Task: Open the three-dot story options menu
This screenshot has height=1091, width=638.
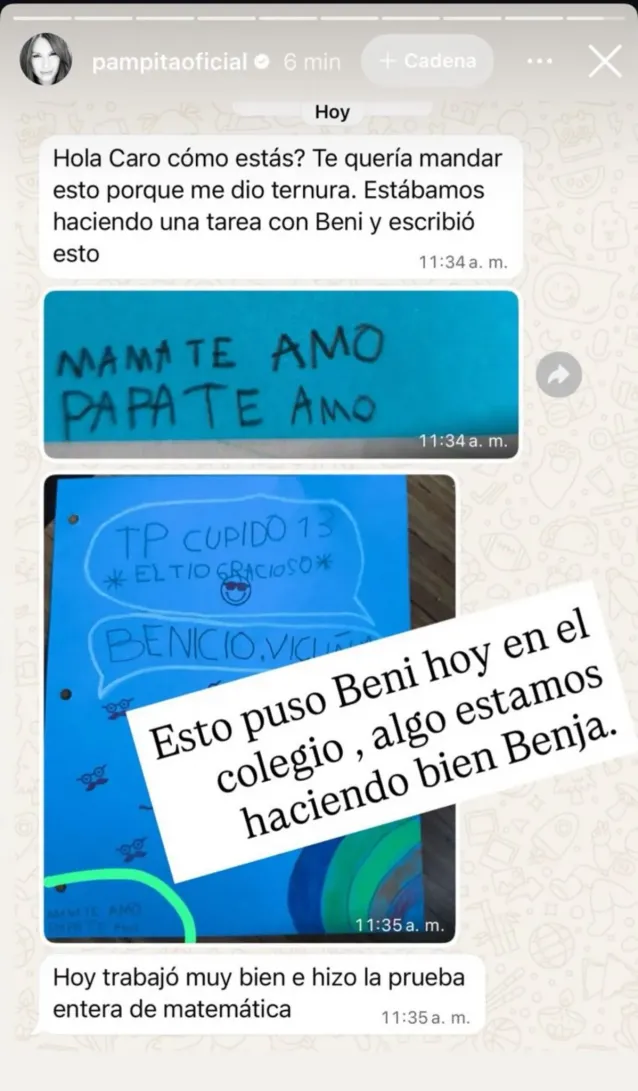Action: (539, 61)
